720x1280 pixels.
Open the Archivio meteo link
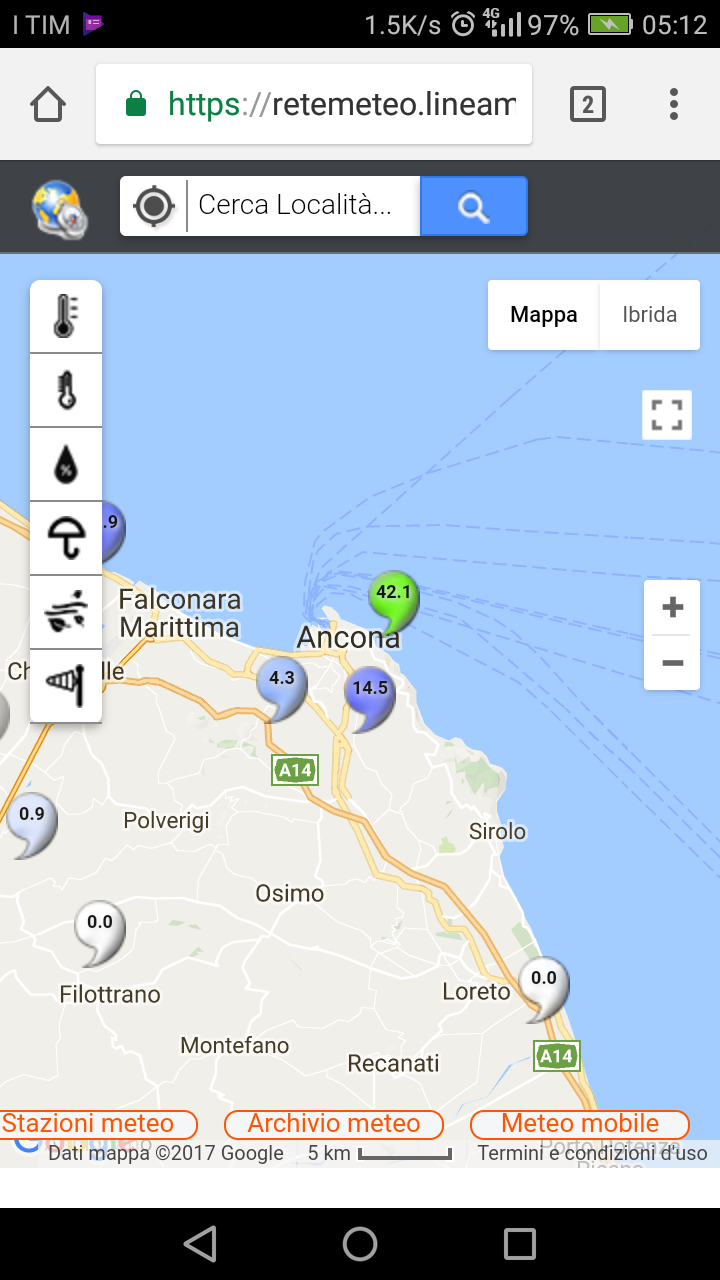click(x=334, y=1124)
